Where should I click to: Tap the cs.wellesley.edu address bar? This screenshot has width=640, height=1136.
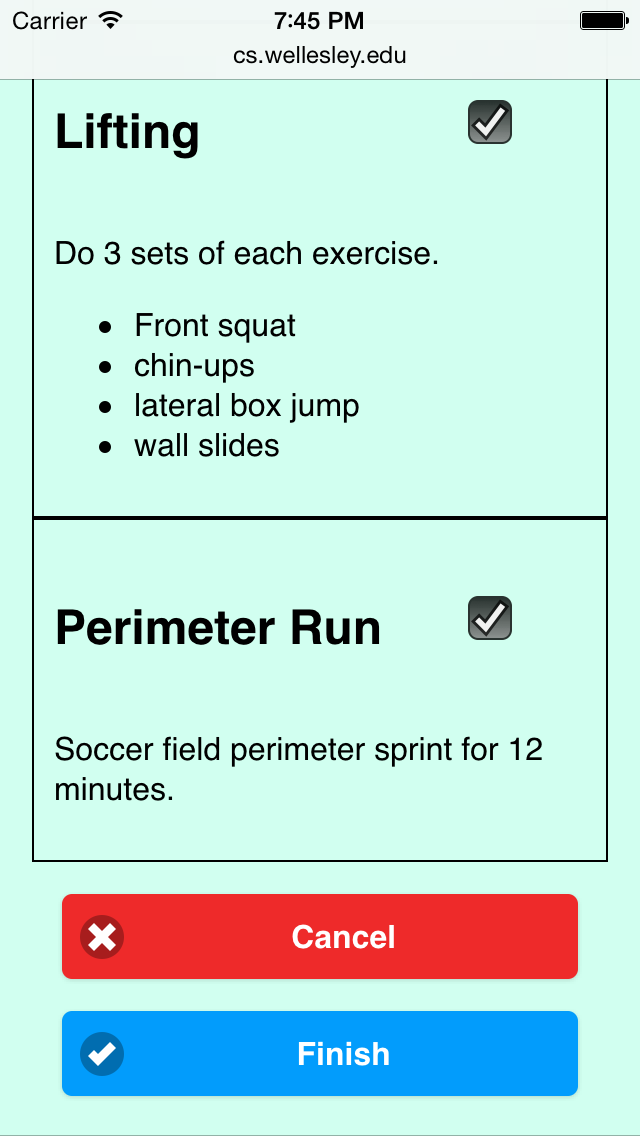320,56
